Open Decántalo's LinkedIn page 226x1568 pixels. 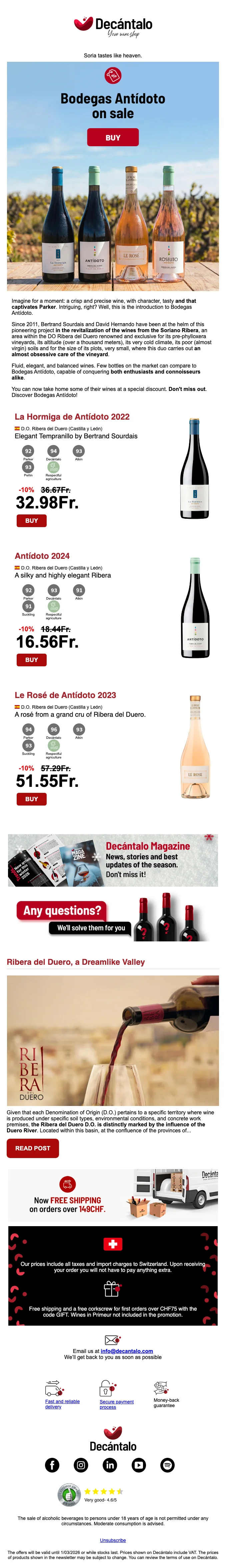pyautogui.click(x=110, y=1465)
